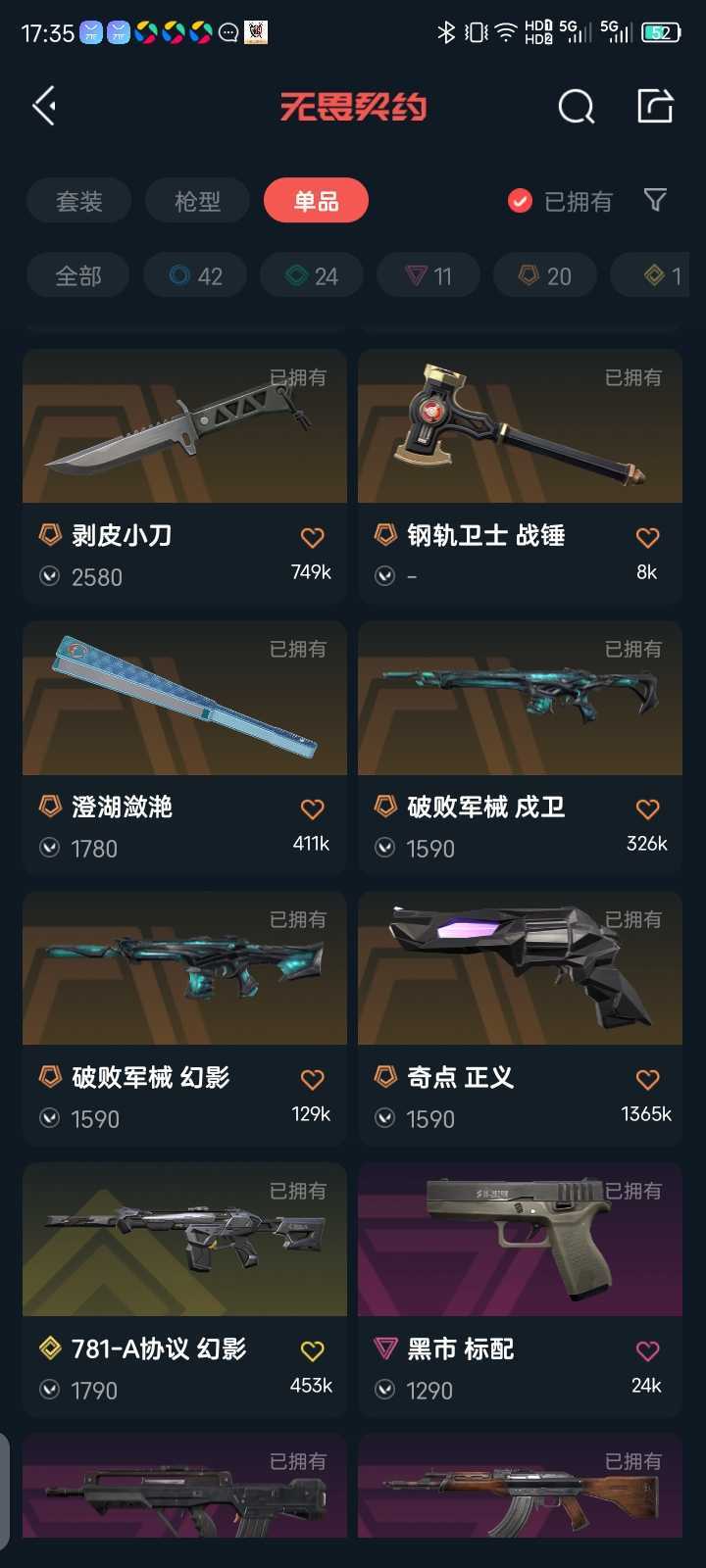Select the blue tier filter showing 42
Image resolution: width=706 pixels, height=1568 pixels.
pos(194,276)
